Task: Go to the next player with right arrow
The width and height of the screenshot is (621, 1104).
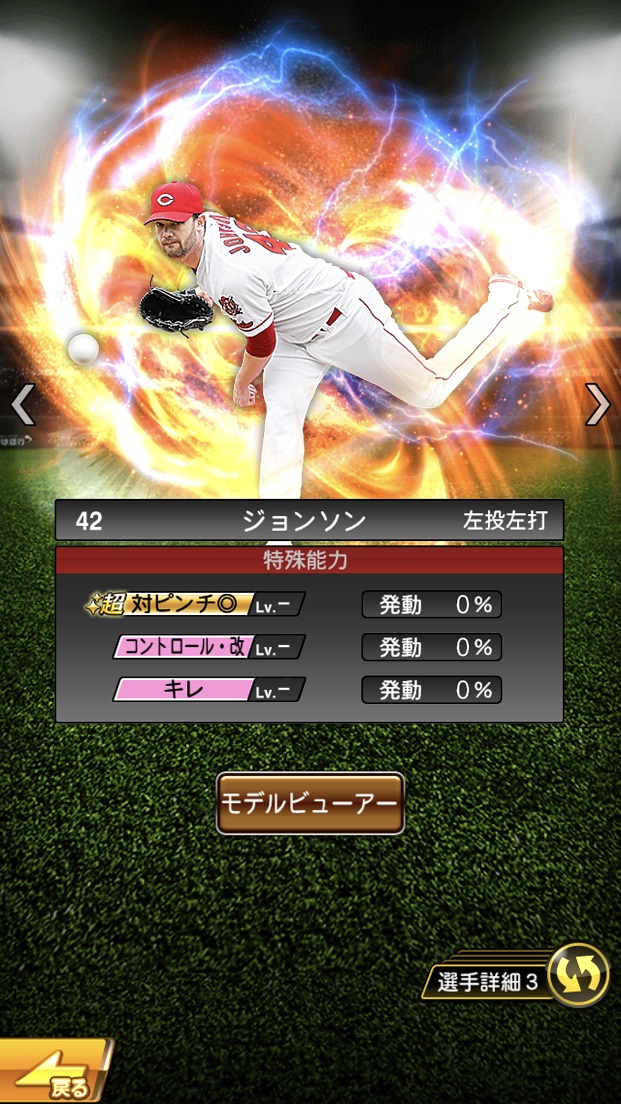Action: (x=597, y=404)
